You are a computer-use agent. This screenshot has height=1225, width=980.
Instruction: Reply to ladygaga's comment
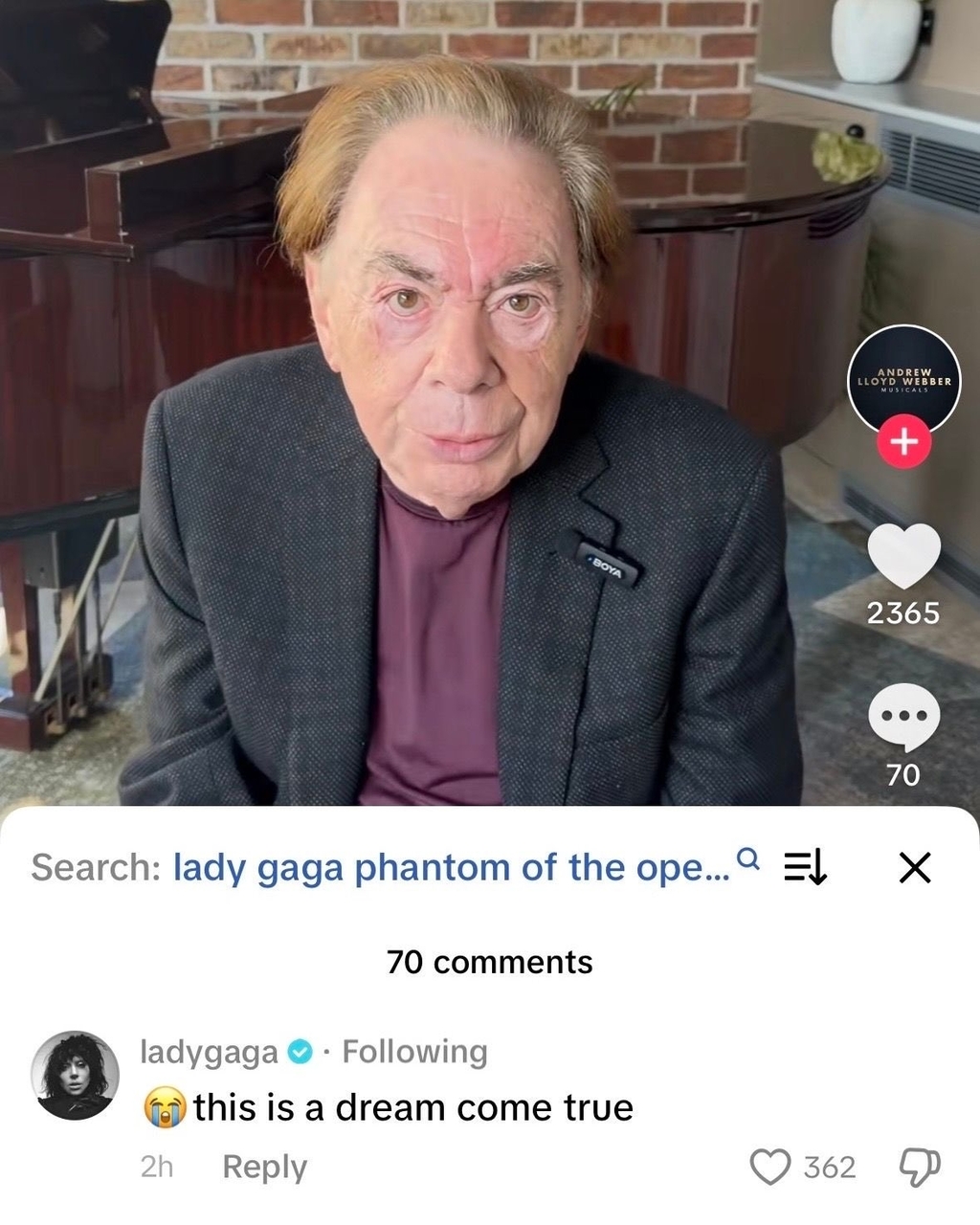coord(264,1167)
